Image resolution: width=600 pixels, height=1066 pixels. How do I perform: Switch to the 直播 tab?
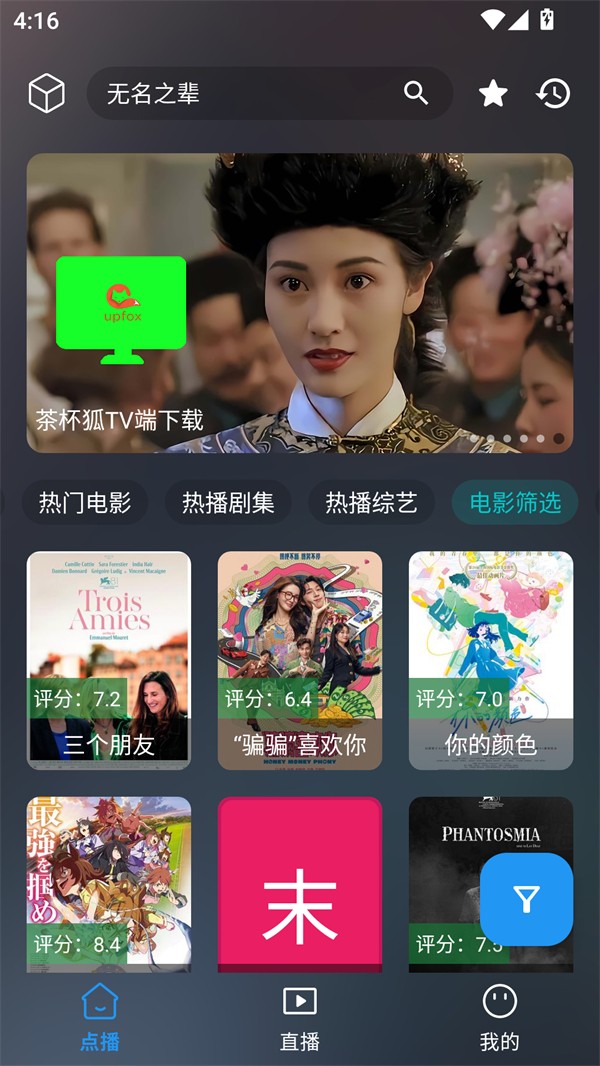pyautogui.click(x=300, y=1018)
